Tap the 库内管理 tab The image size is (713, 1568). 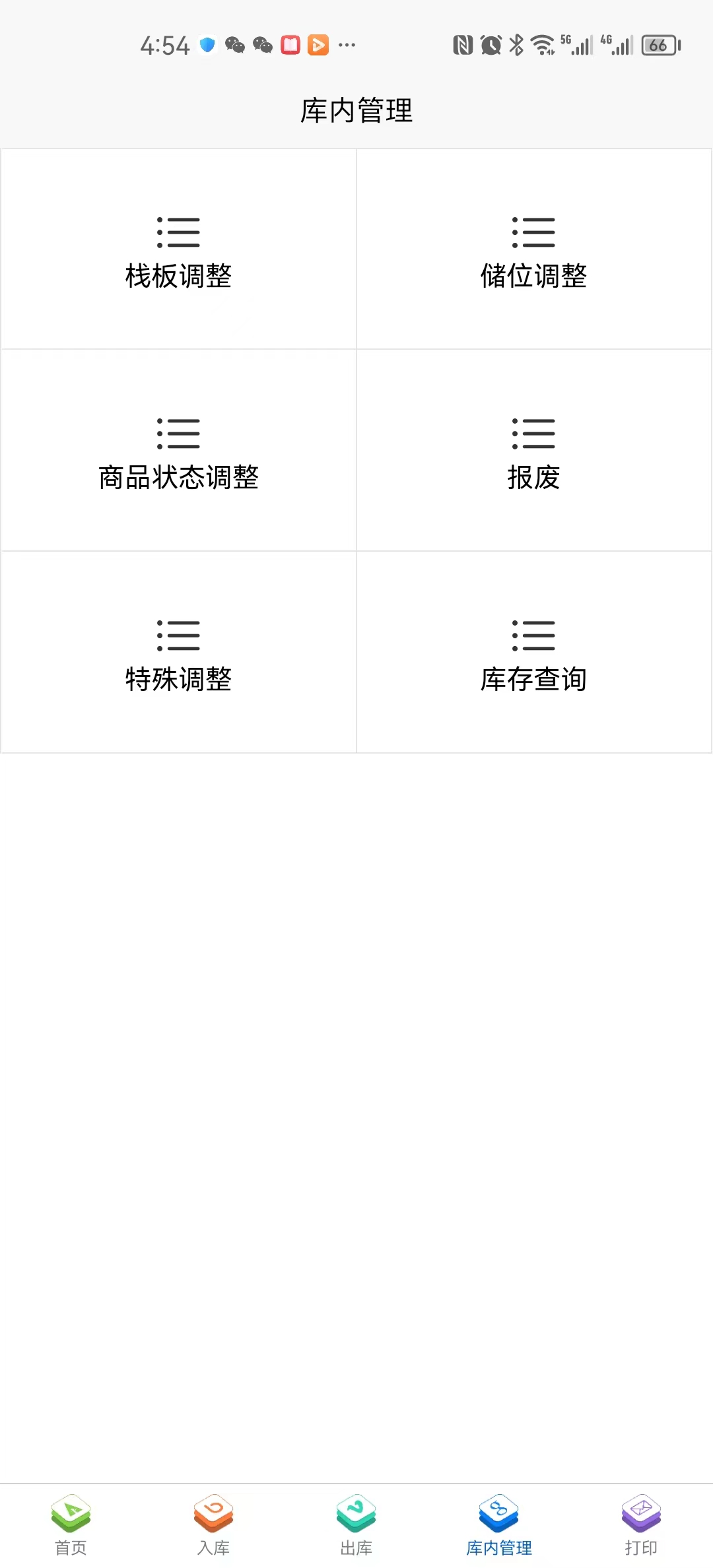point(499,1525)
